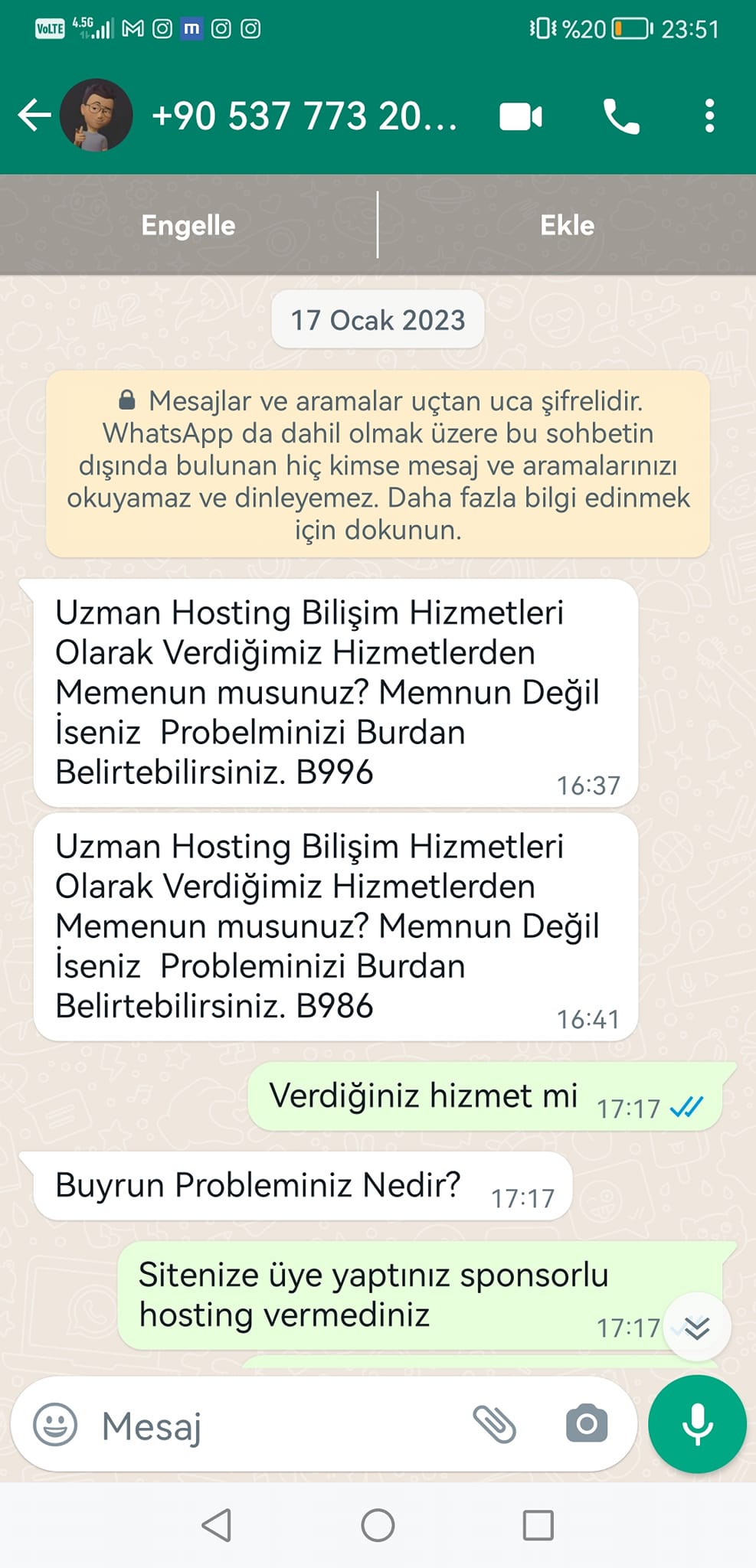Record a voice message

click(x=697, y=1424)
